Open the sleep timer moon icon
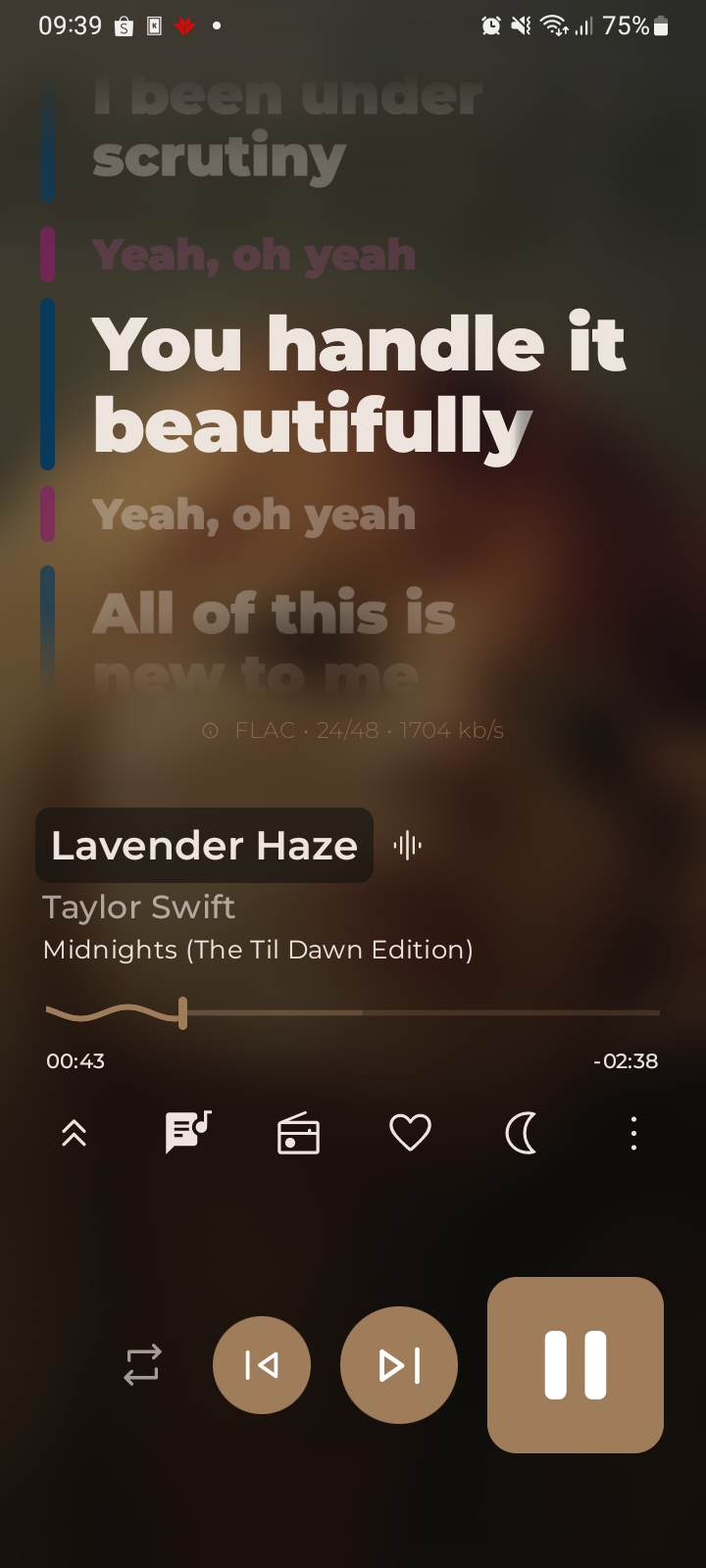Viewport: 706px width, 1568px height. pyautogui.click(x=522, y=1134)
